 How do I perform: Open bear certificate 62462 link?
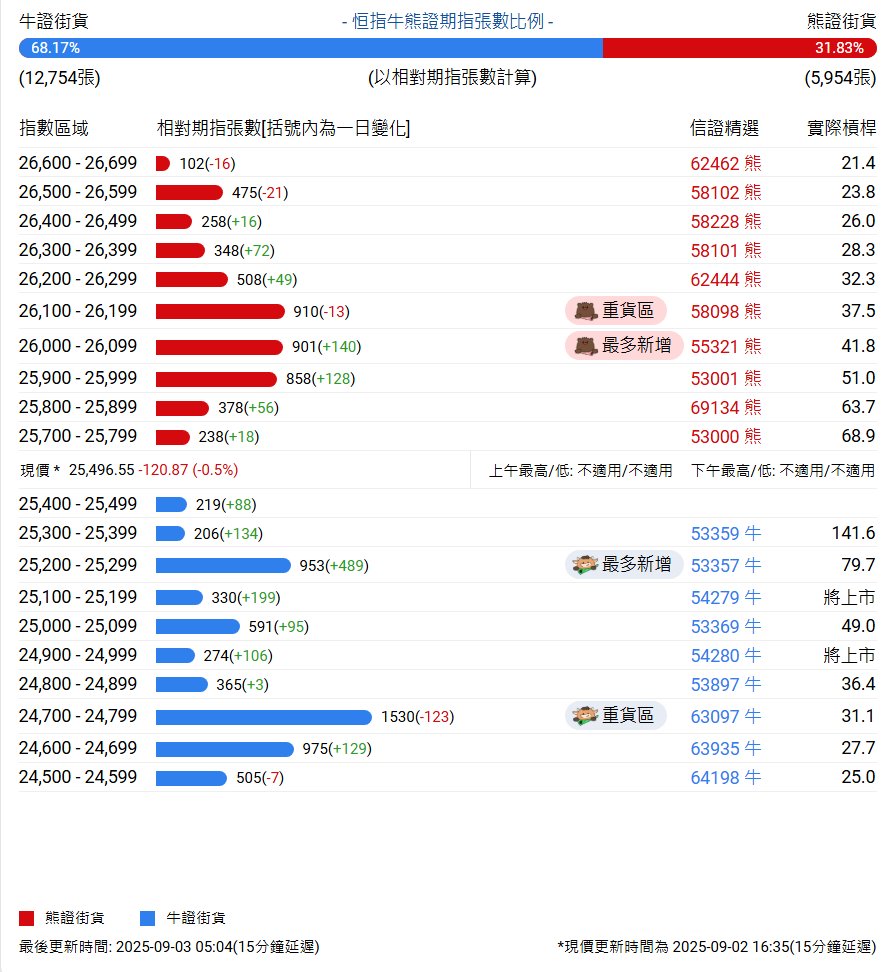(725, 163)
